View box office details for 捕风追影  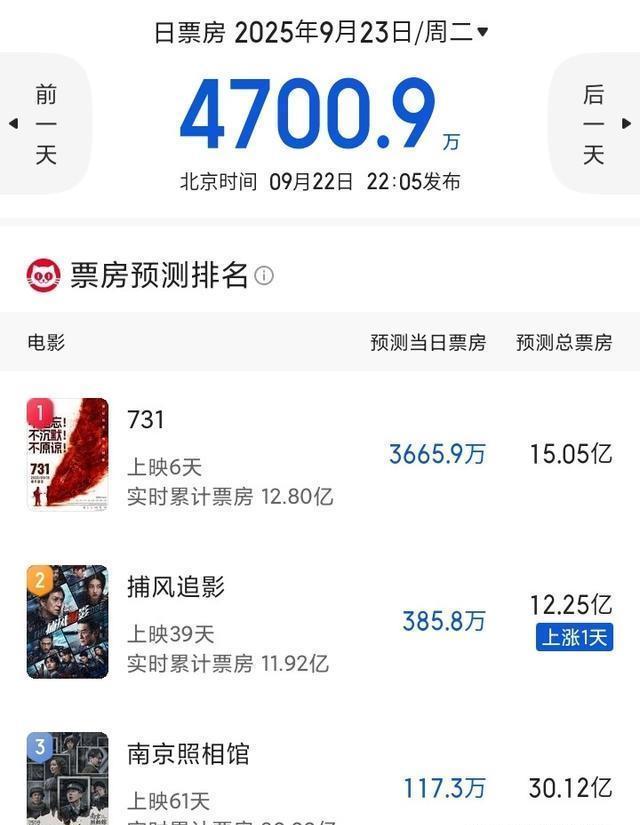point(320,621)
